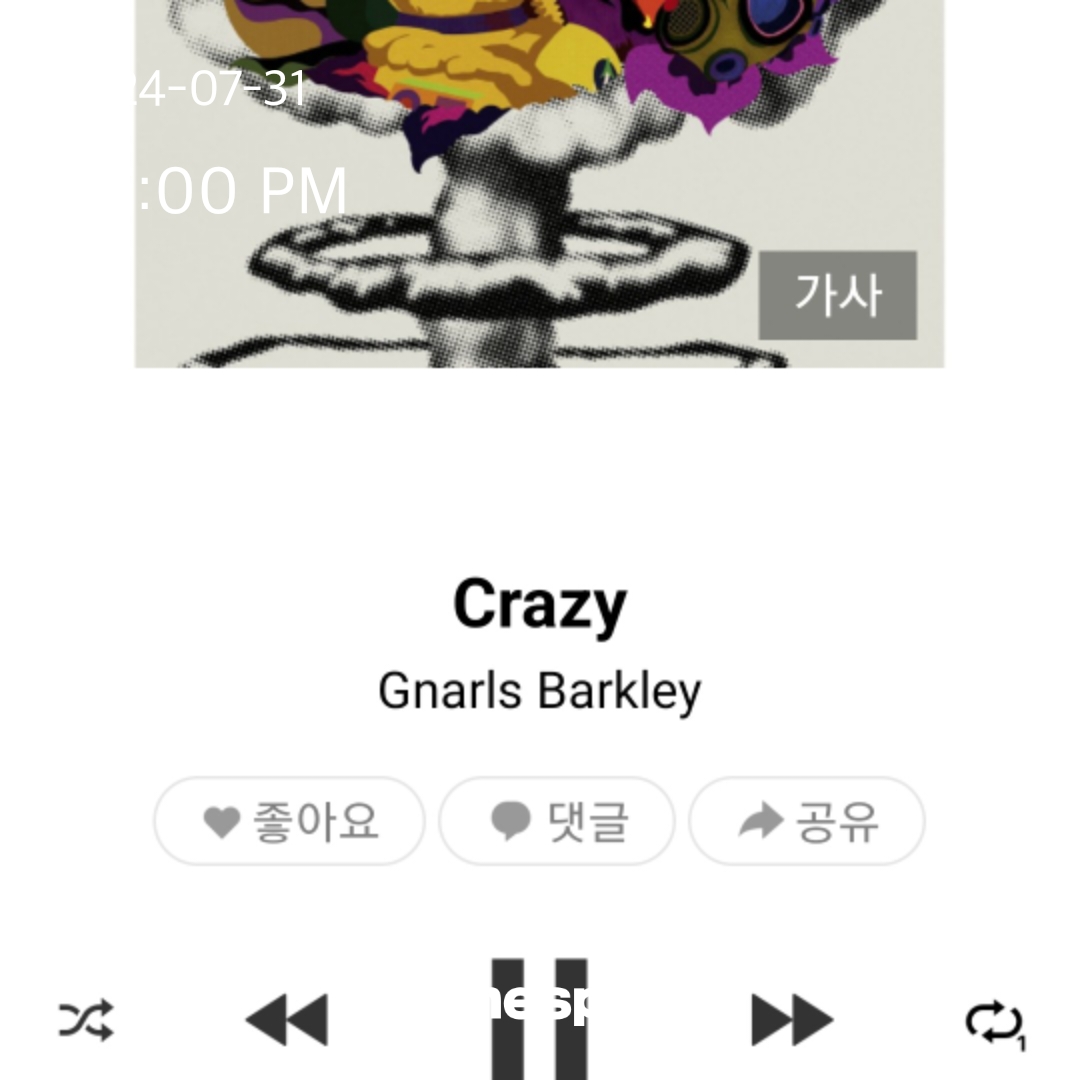Viewport: 1080px width, 1080px height.
Task: Like the song with the 좋아요 button
Action: click(x=289, y=822)
